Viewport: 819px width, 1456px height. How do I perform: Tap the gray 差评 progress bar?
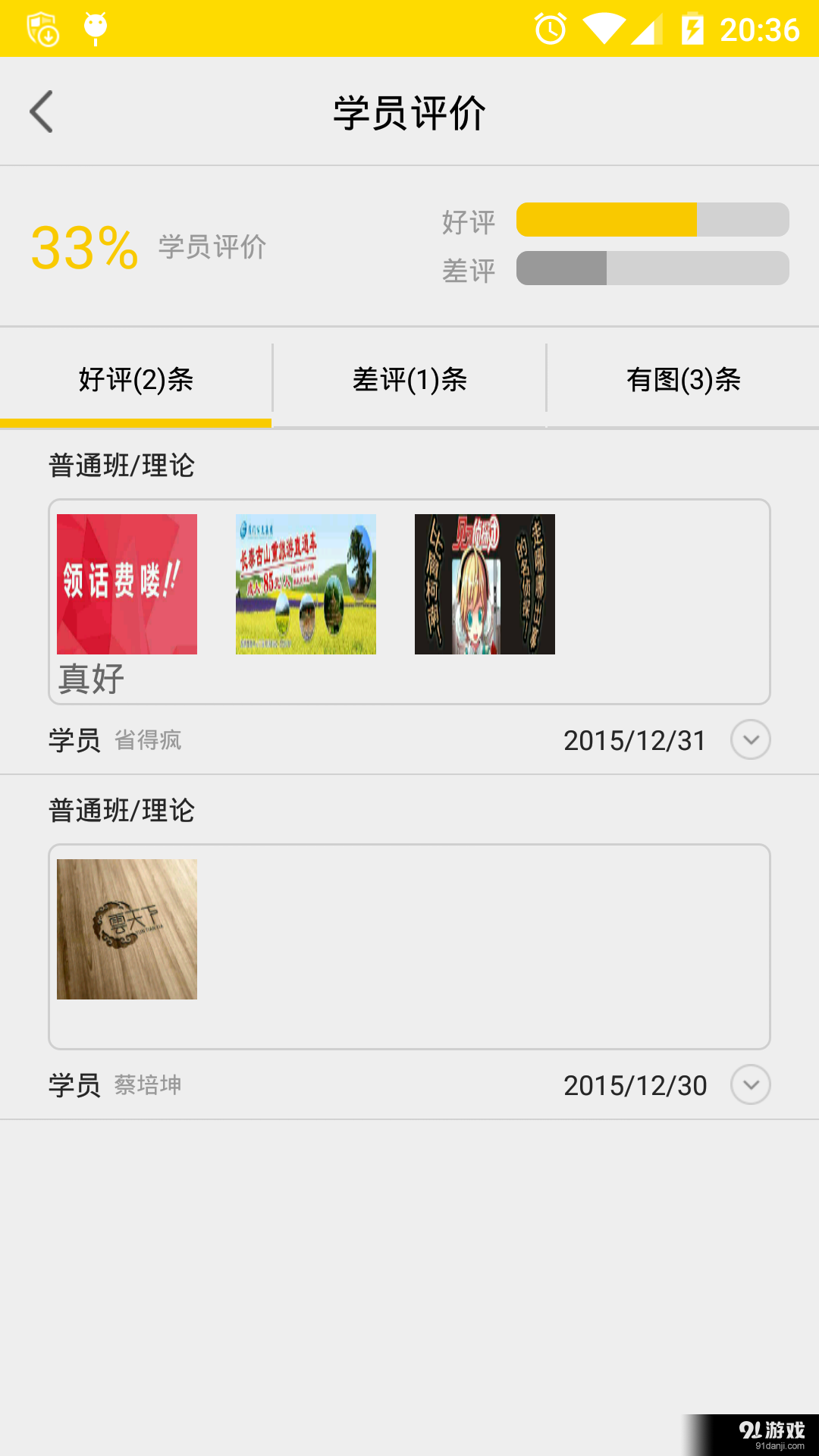click(x=651, y=268)
